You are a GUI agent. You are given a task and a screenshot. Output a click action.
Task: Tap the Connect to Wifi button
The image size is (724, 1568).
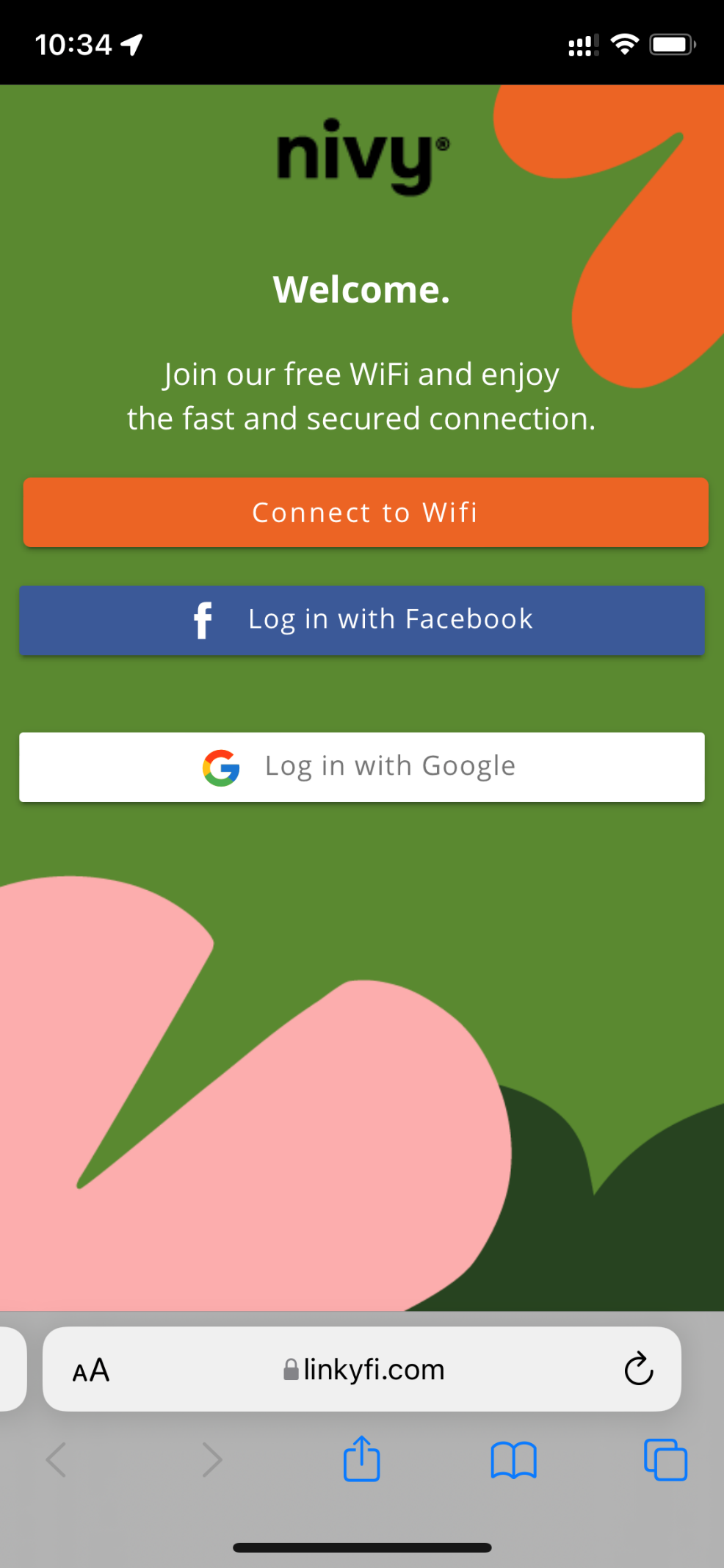click(365, 513)
